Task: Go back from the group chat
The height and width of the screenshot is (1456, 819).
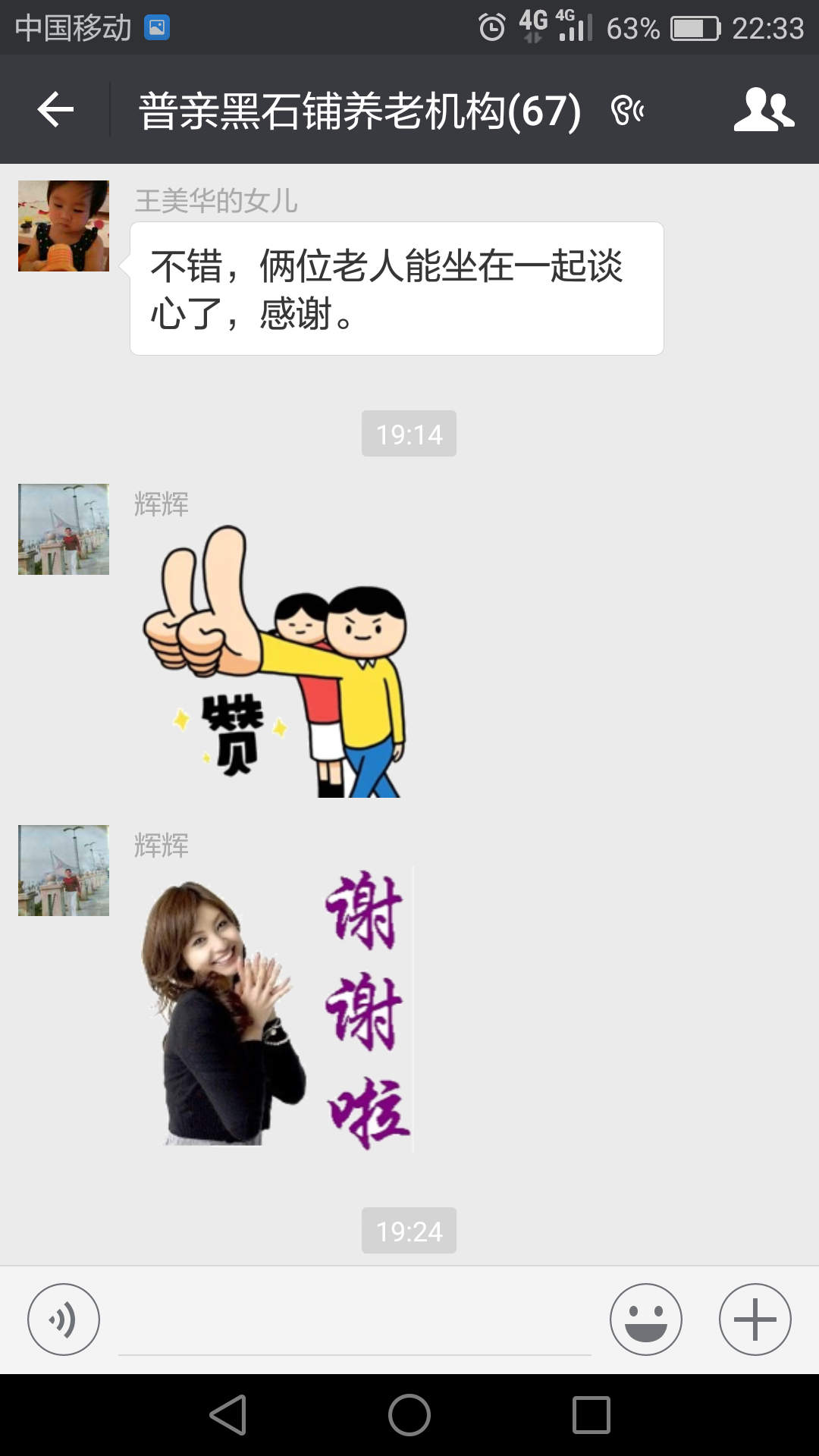Action: tap(55, 110)
